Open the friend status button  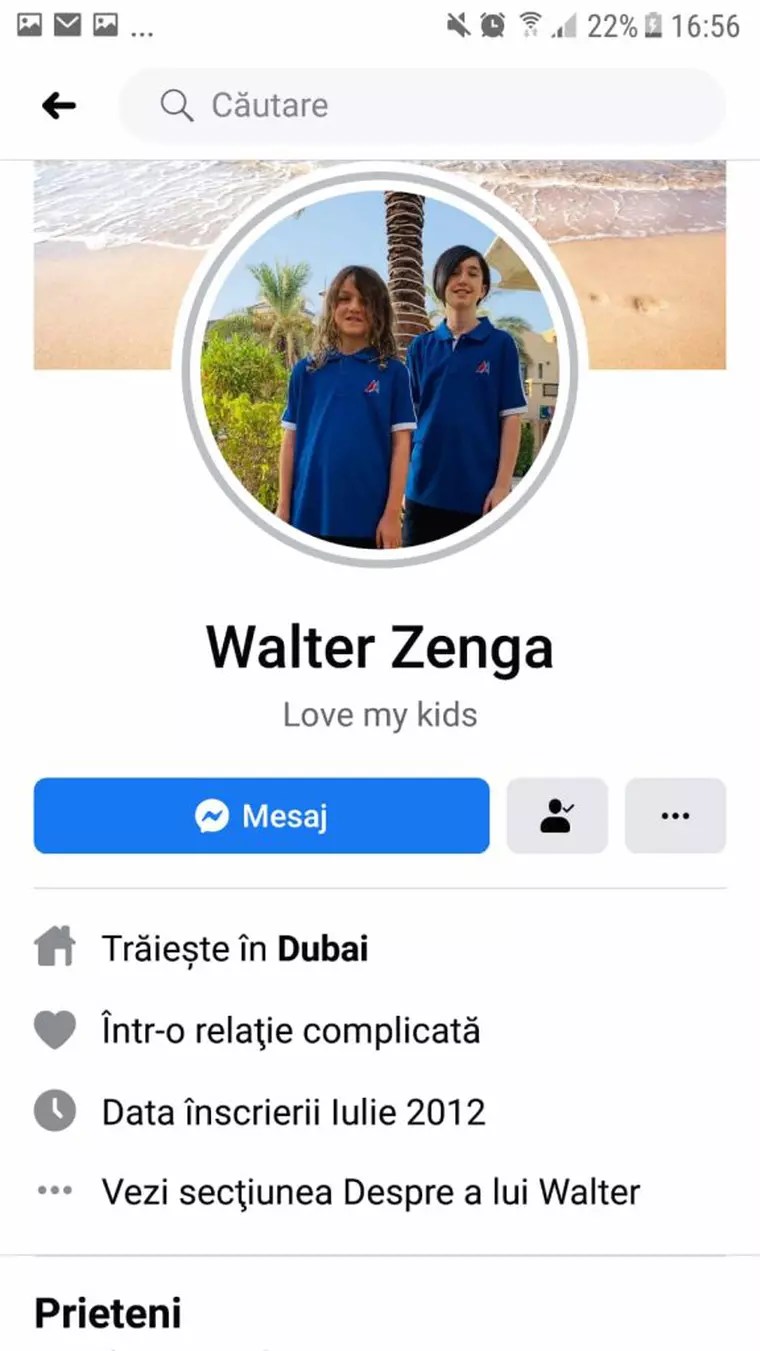tap(557, 816)
